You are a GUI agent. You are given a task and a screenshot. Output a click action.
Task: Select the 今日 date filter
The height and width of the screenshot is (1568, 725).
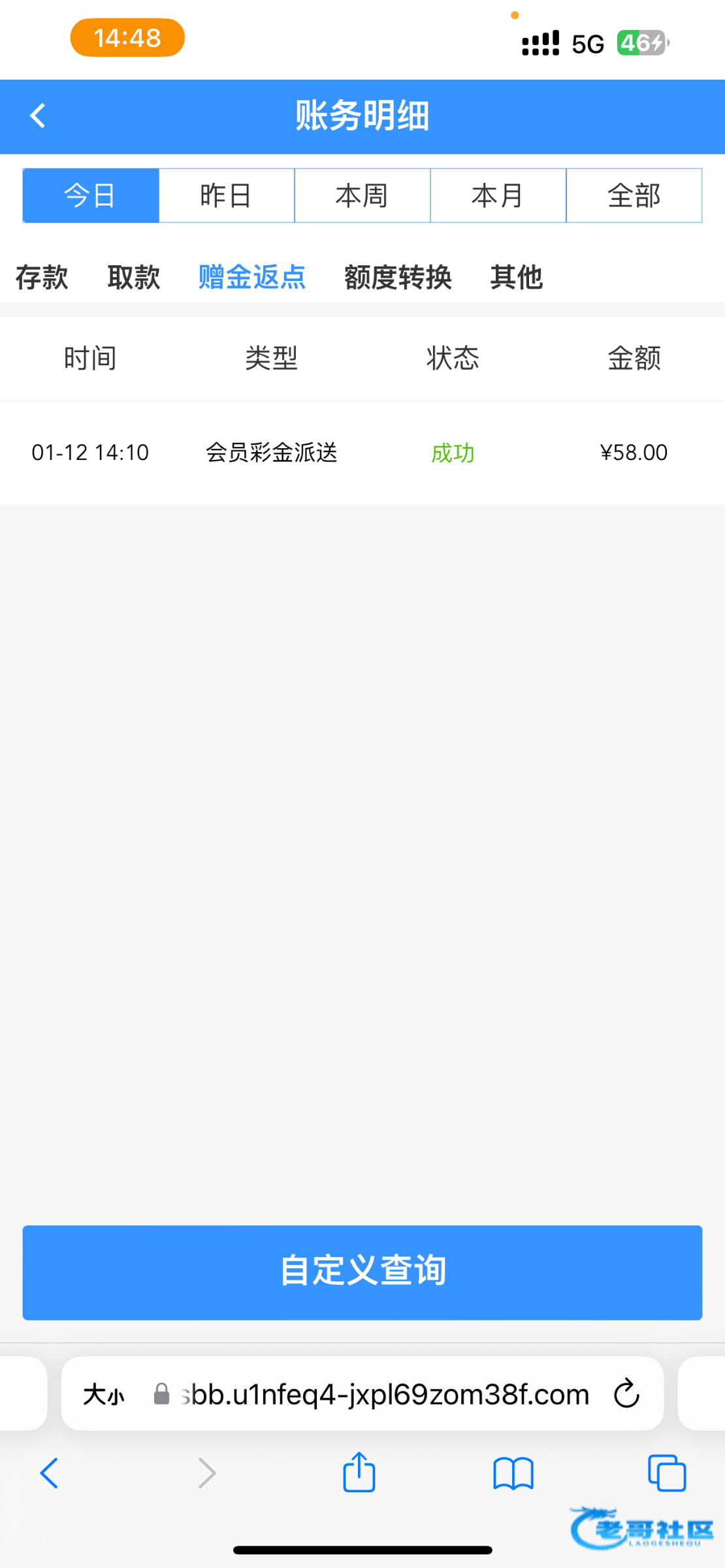[x=91, y=195]
